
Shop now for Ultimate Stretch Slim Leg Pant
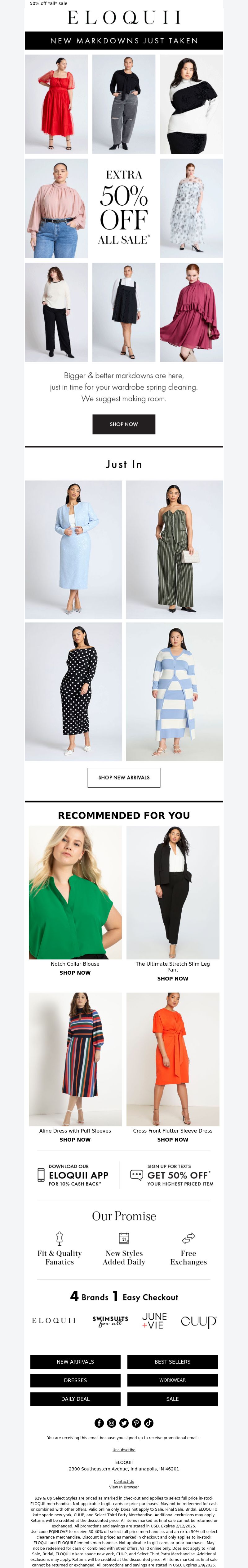[172, 979]
